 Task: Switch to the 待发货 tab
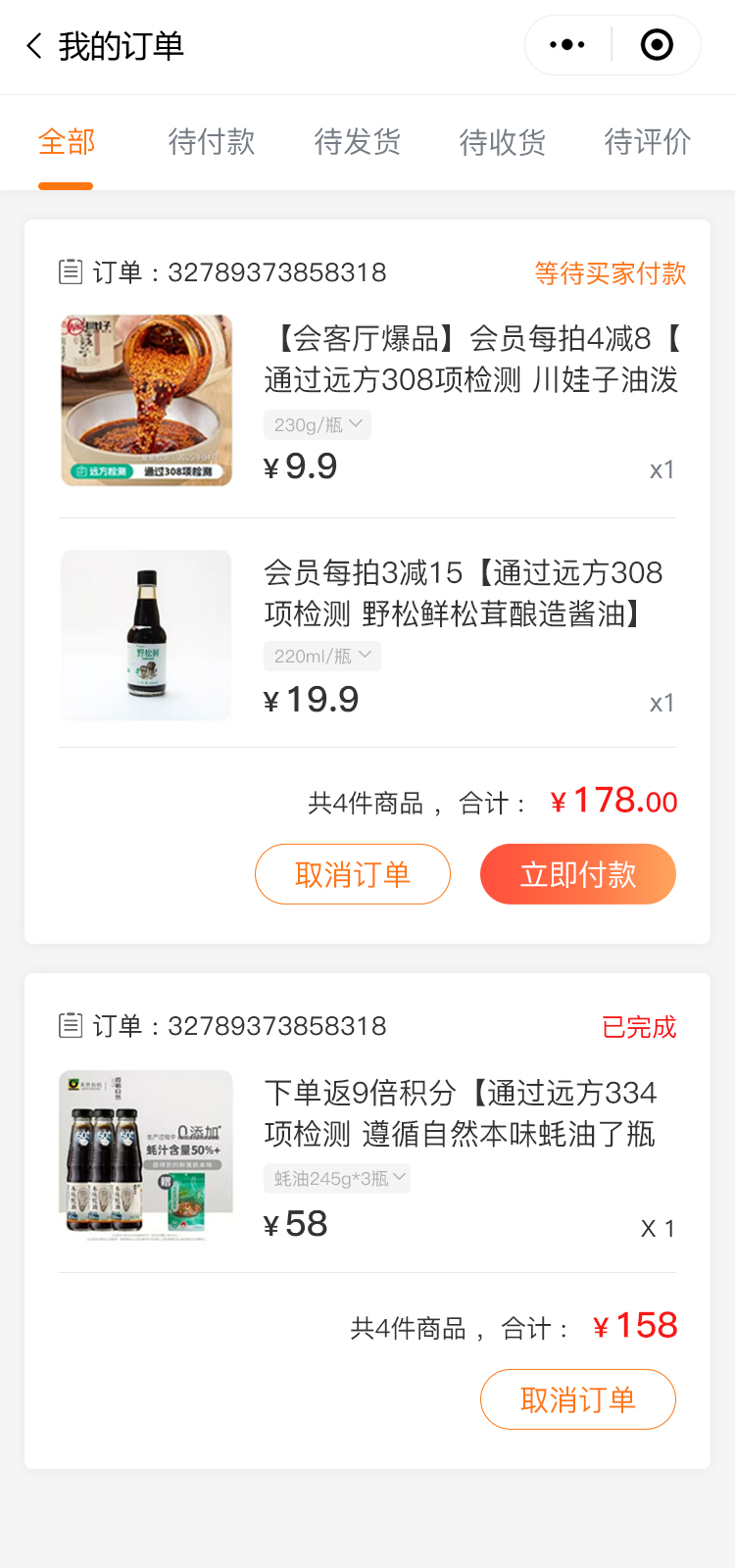click(x=357, y=143)
